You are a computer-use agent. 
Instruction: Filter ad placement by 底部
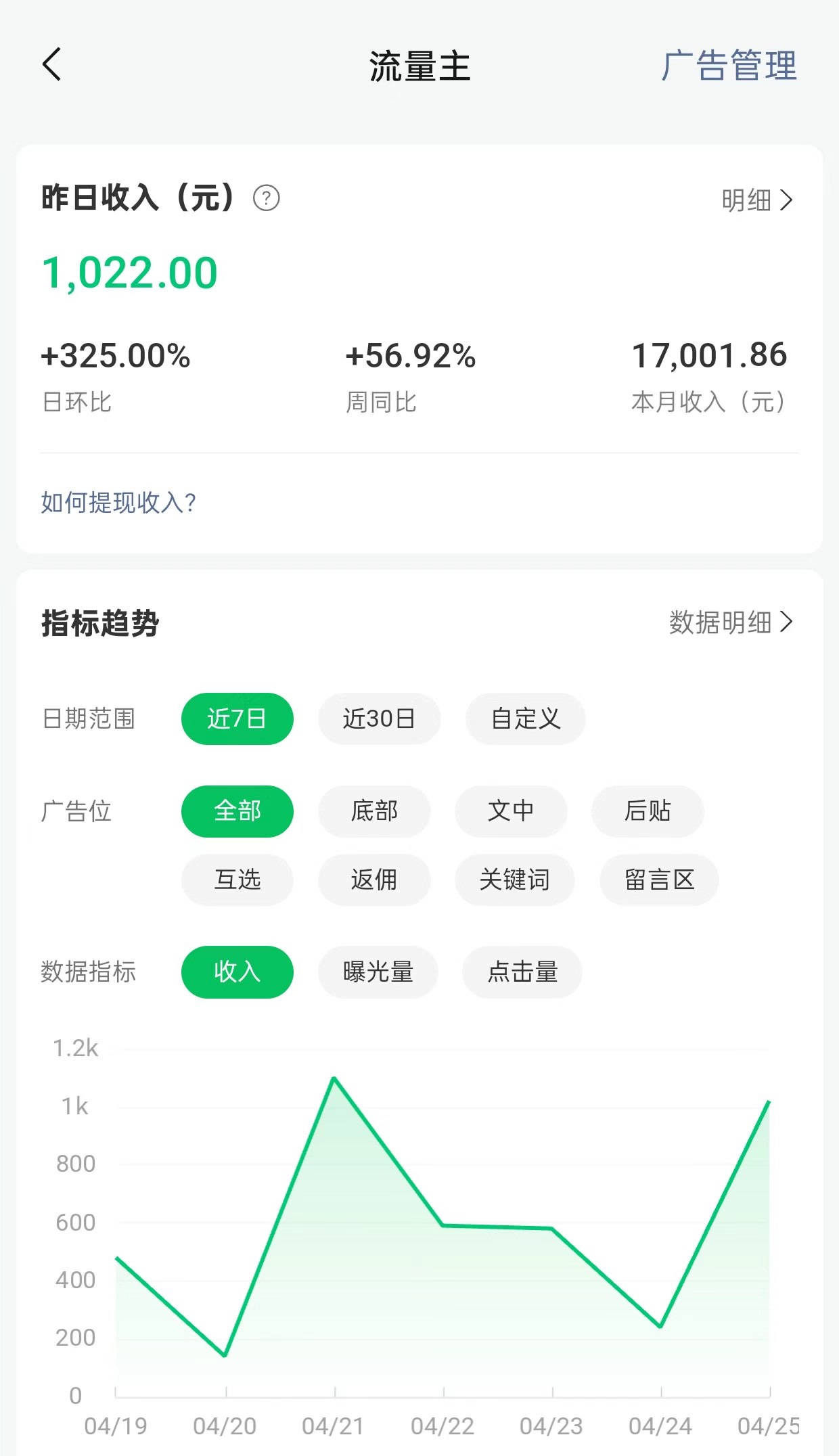point(374,811)
